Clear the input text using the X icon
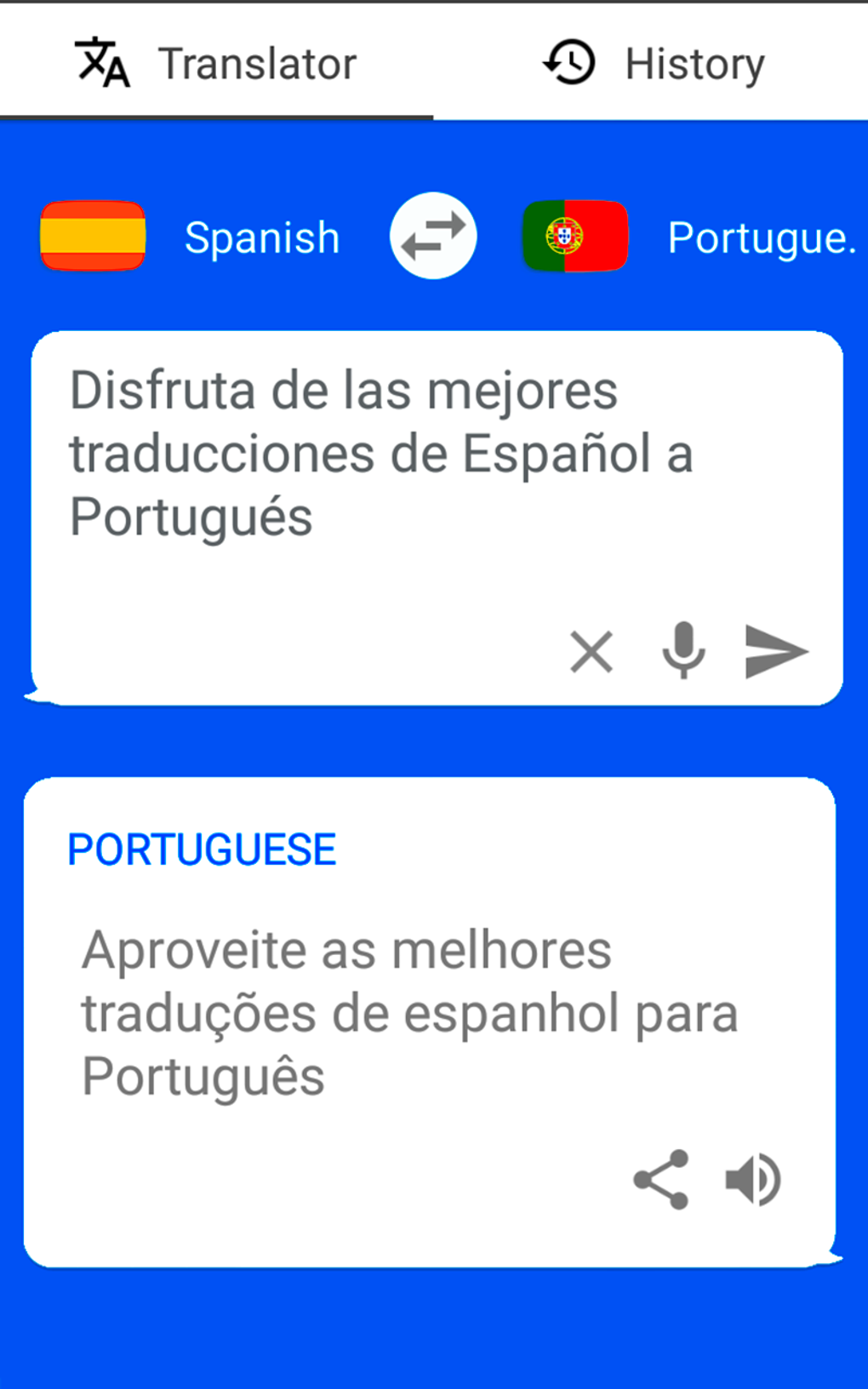 pos(591,653)
